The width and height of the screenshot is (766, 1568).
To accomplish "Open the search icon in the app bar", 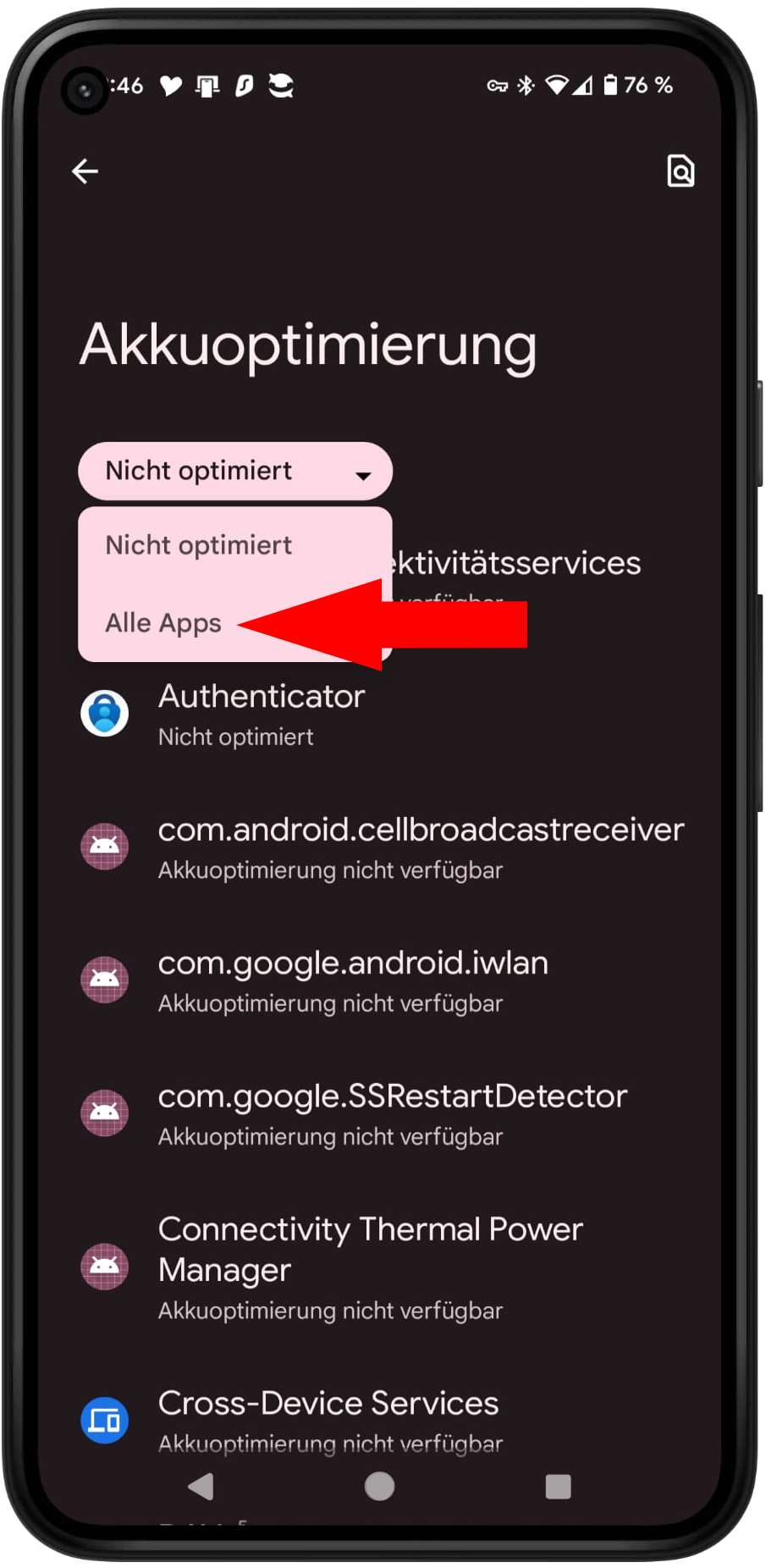I will [x=680, y=172].
